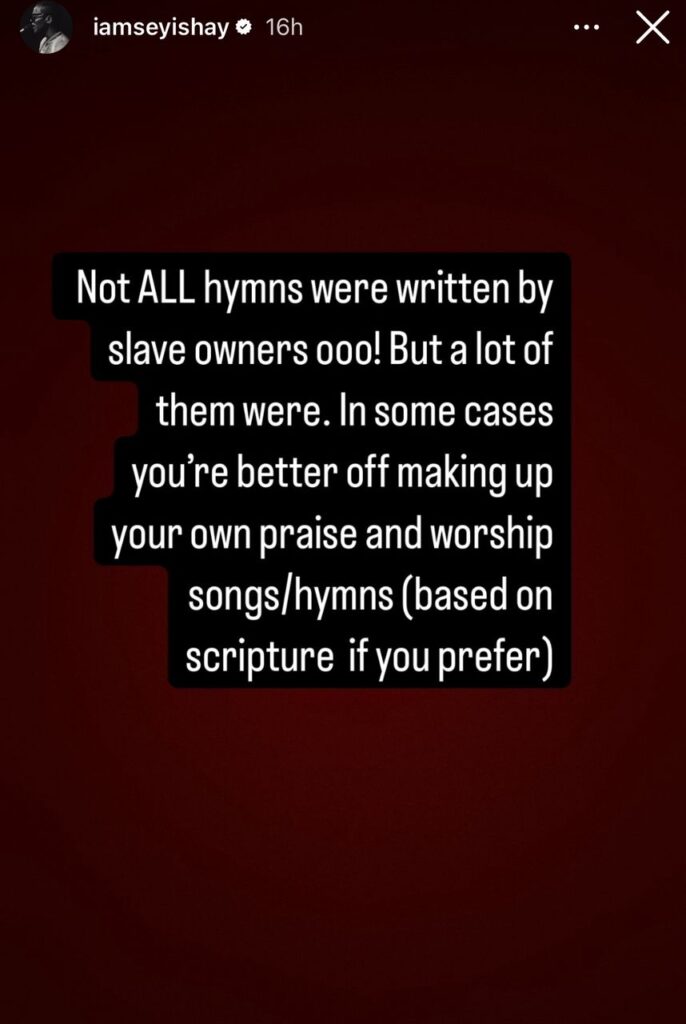The height and width of the screenshot is (1024, 686).
Task: Open iamseyishay's profile picture
Action: pos(46,28)
